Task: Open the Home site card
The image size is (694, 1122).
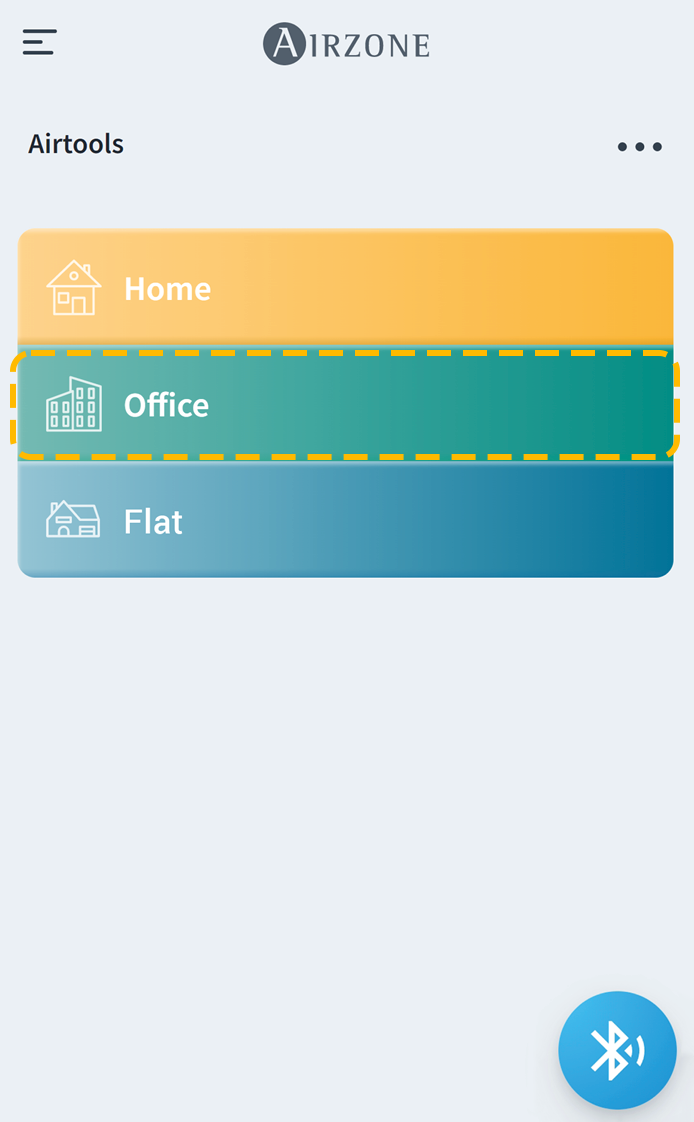Action: pyautogui.click(x=345, y=288)
